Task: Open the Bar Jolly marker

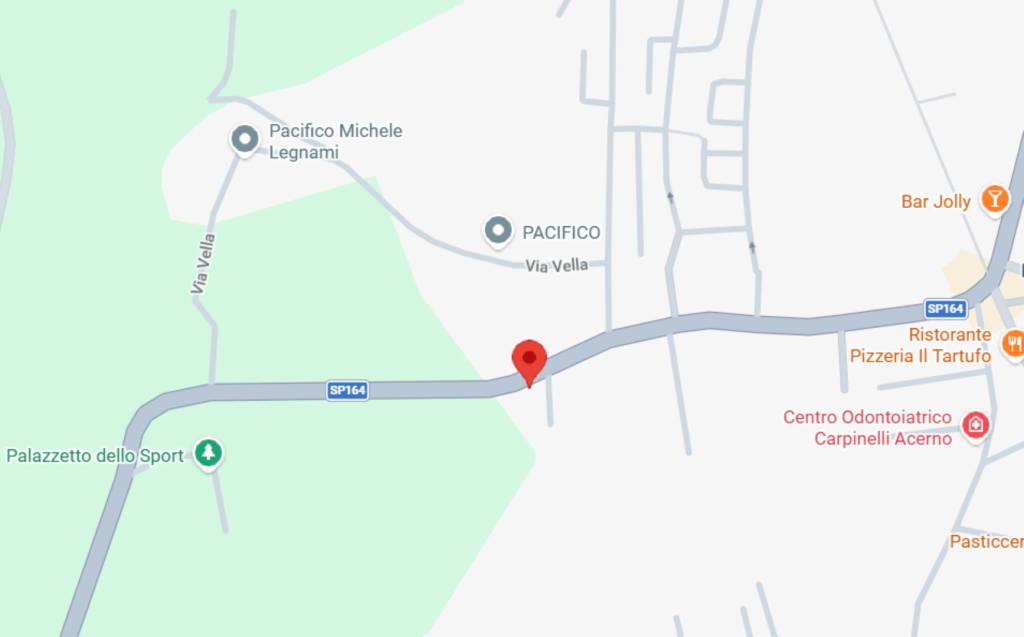Action: pyautogui.click(x=994, y=199)
